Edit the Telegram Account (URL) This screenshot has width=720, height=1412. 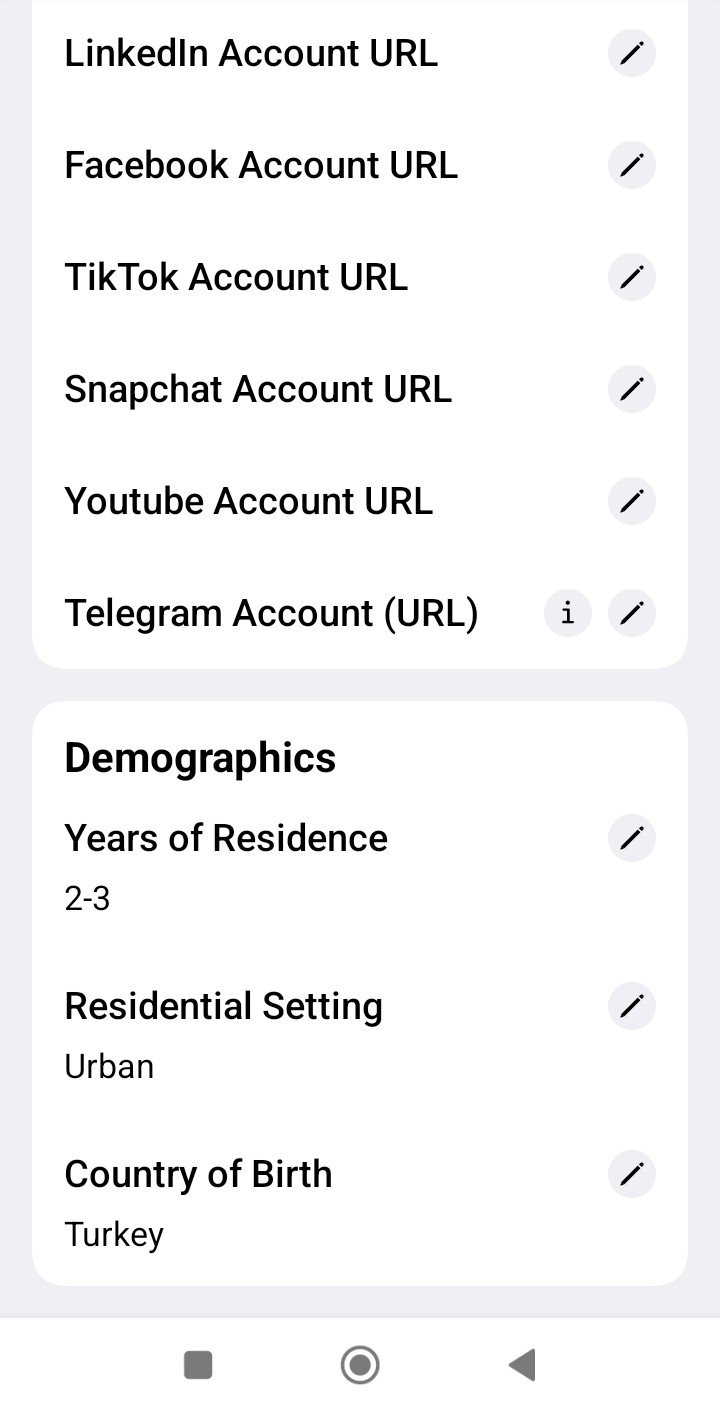pyautogui.click(x=631, y=613)
